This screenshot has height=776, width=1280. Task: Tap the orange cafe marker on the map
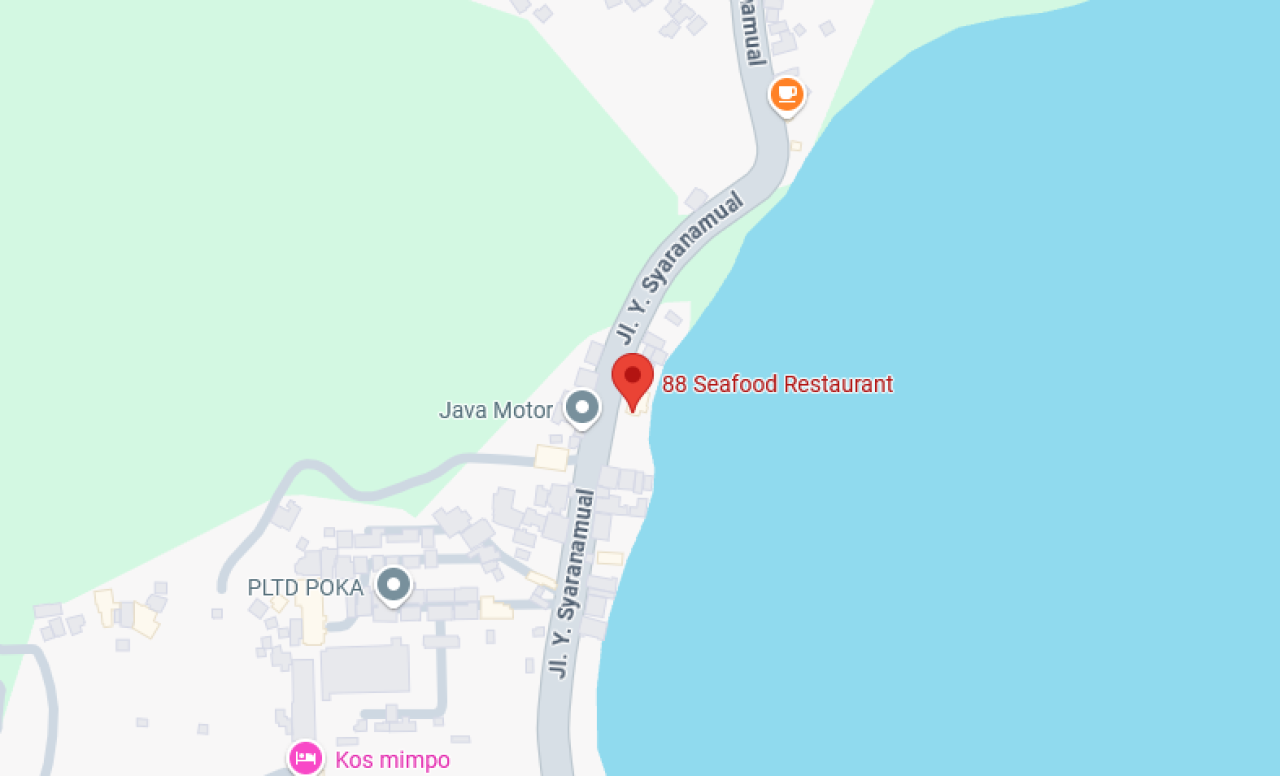point(787,95)
